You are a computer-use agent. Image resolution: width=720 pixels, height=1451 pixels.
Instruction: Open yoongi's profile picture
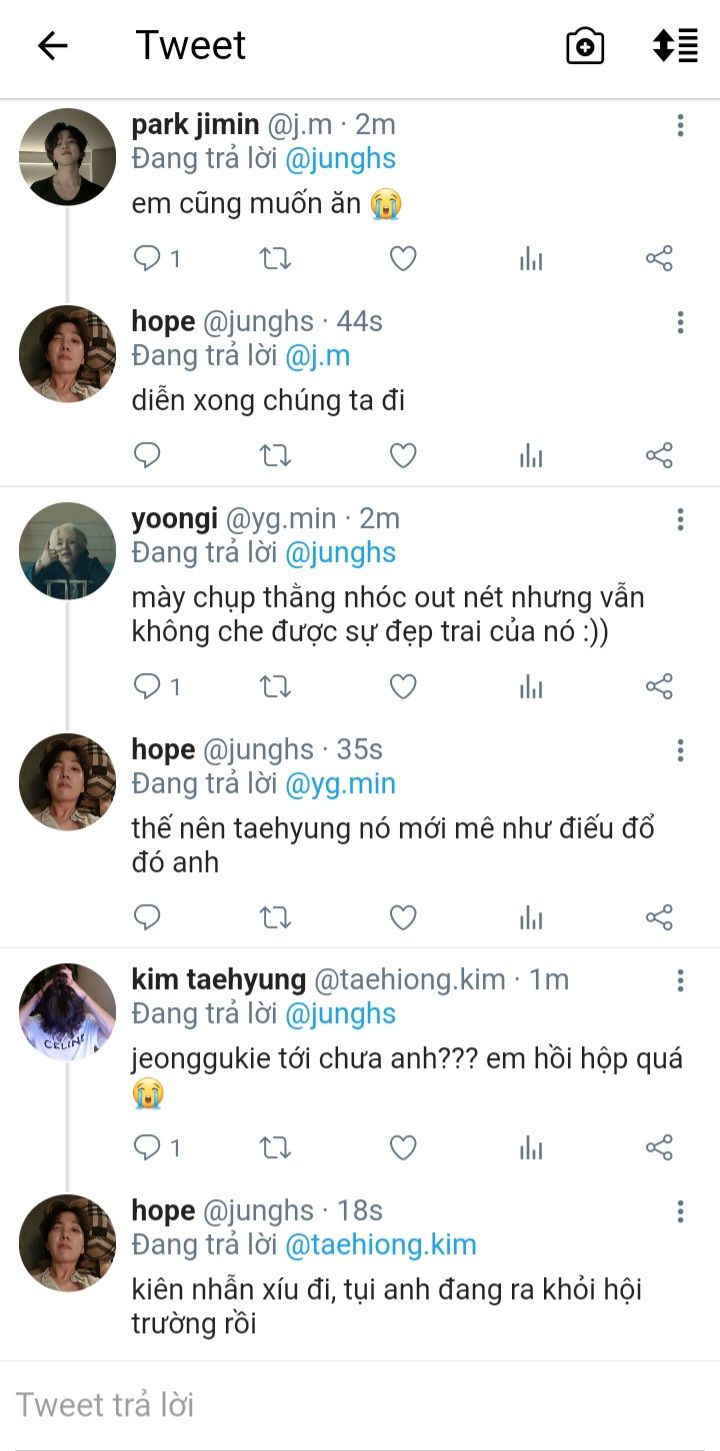67,551
